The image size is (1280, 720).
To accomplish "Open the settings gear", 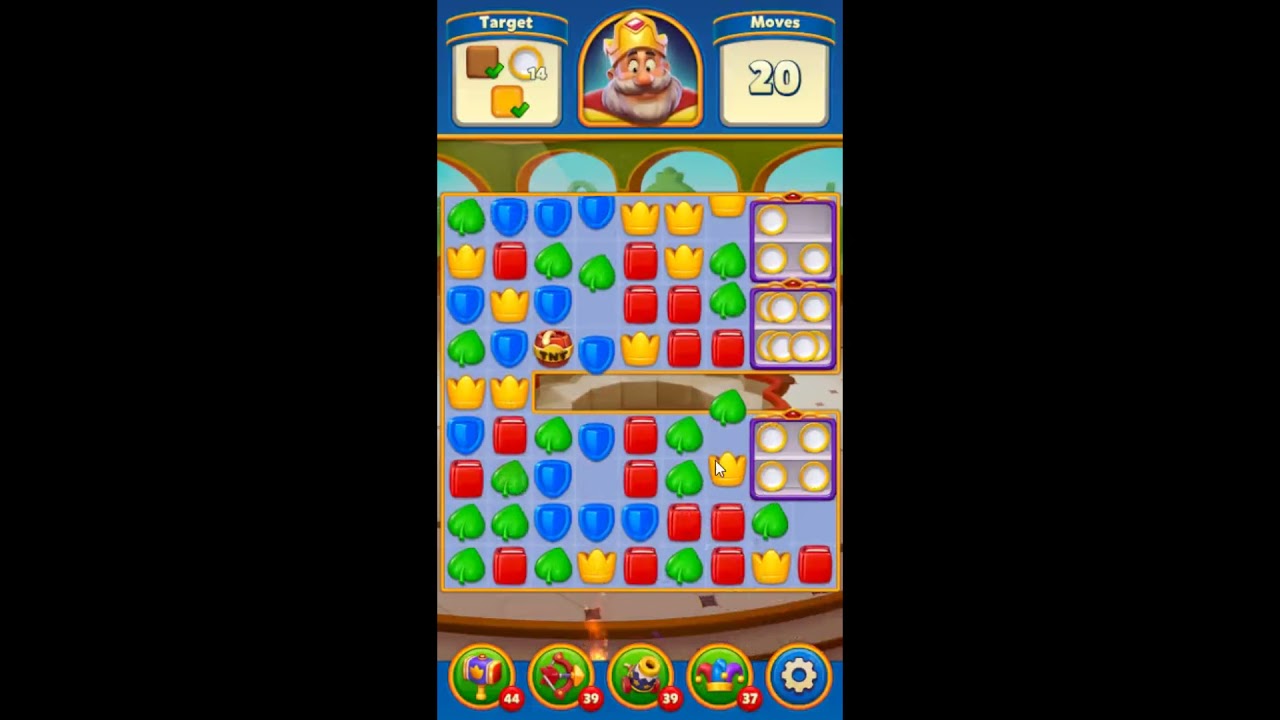I will [x=798, y=675].
